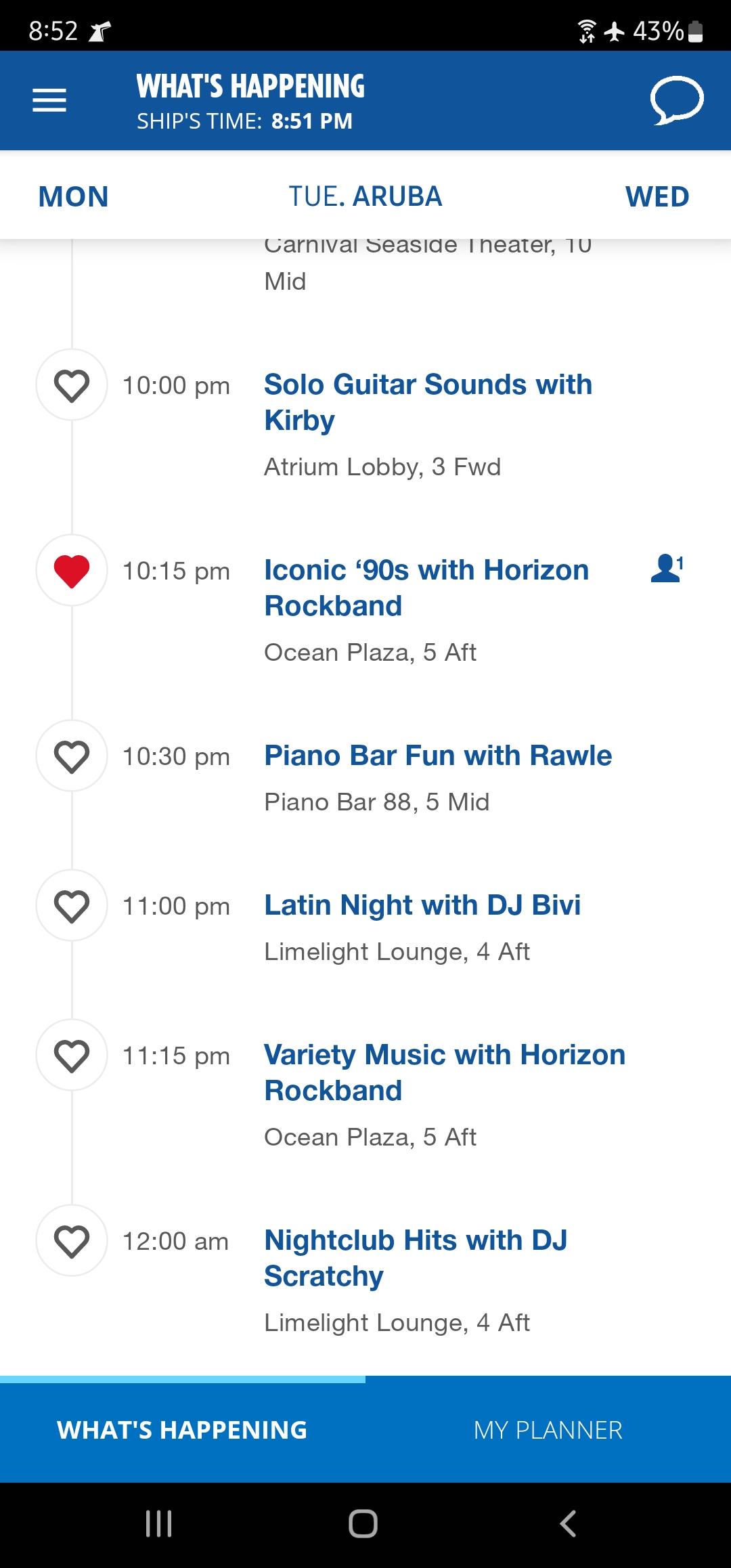731x1568 pixels.
Task: Switch to the My Planner tab
Action: coord(548,1430)
